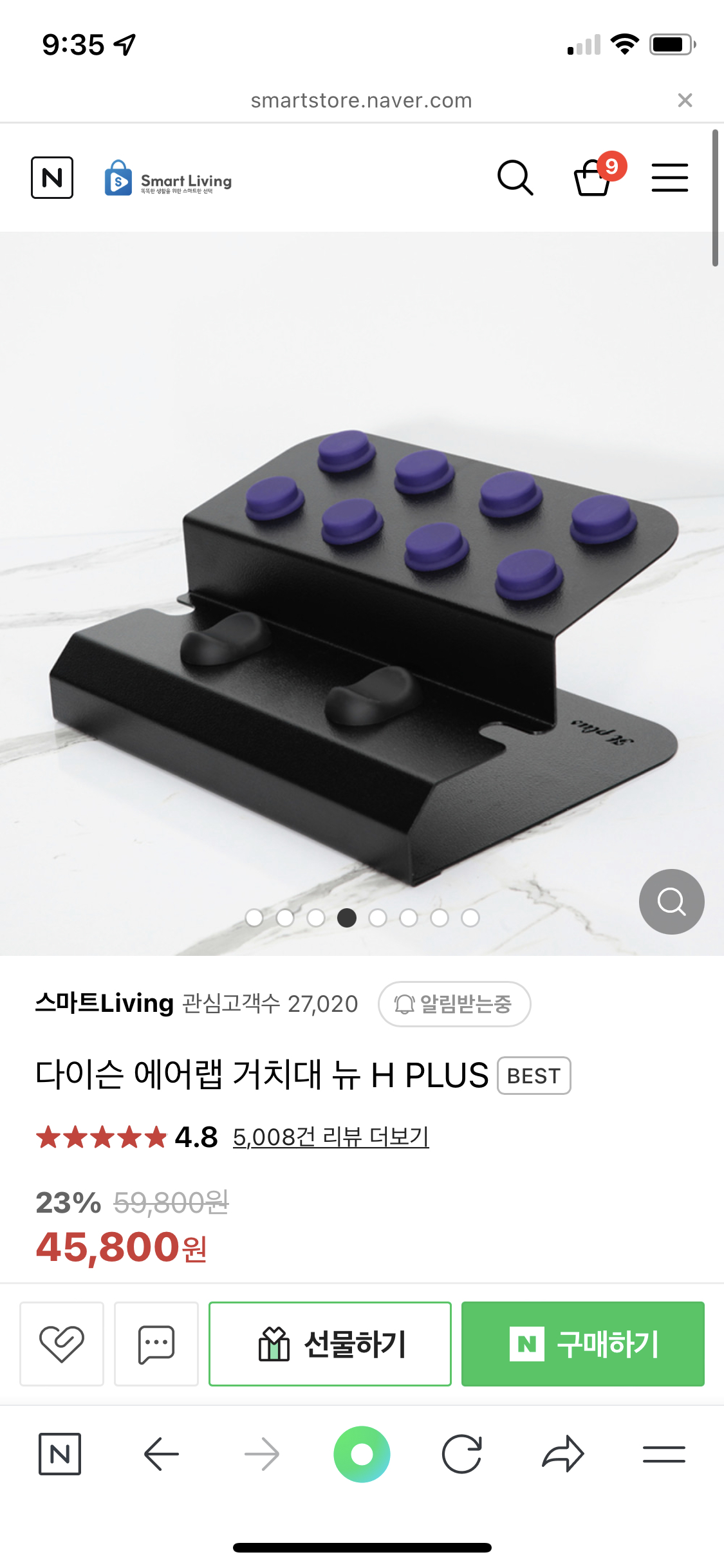Open Naver home via N logo
Image resolution: width=724 pixels, height=1568 pixels.
coord(52,178)
